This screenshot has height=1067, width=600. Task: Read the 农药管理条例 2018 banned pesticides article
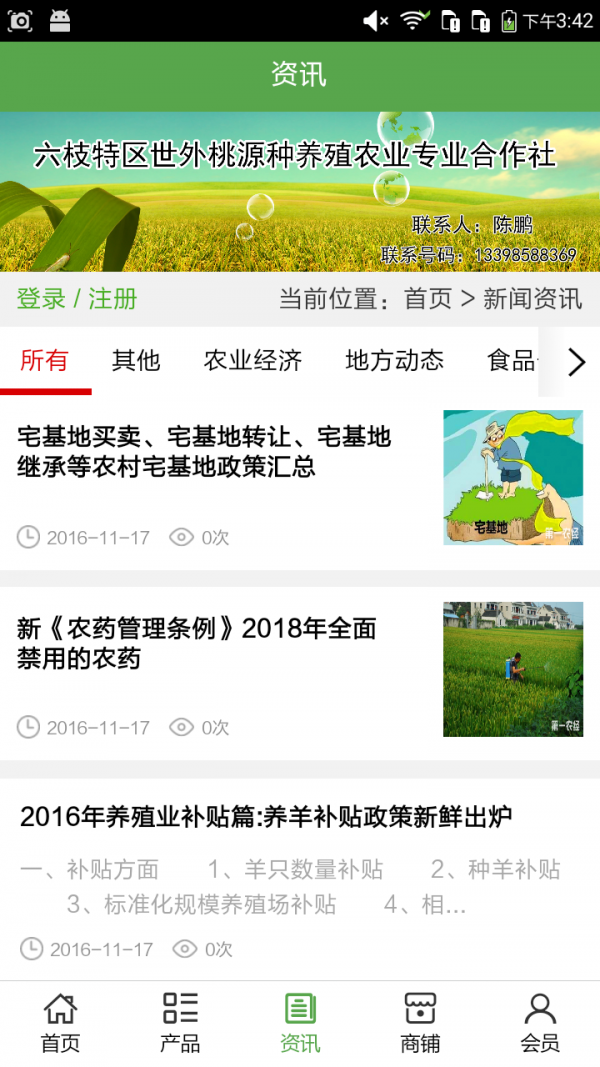coord(196,643)
